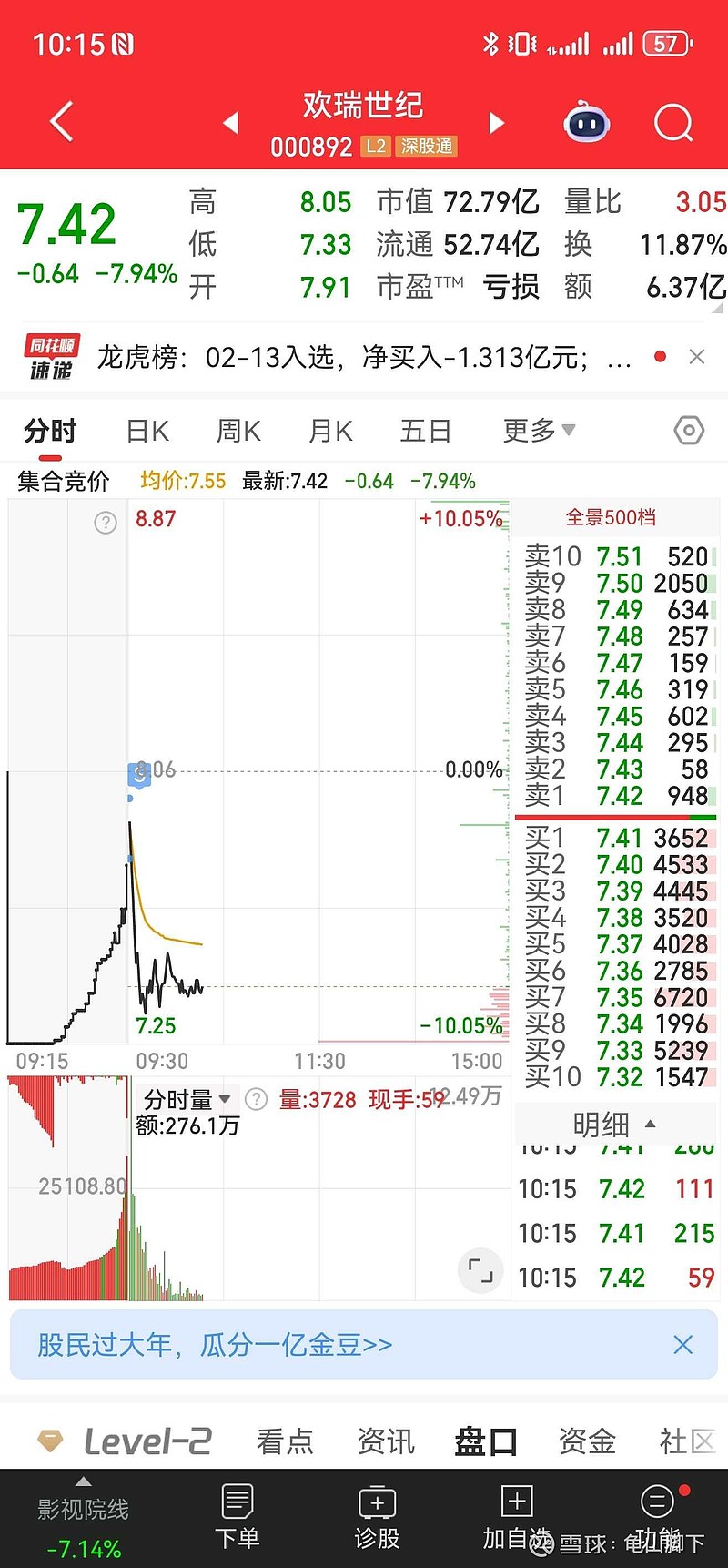Switch to the 日K daily chart tab

pyautogui.click(x=145, y=430)
